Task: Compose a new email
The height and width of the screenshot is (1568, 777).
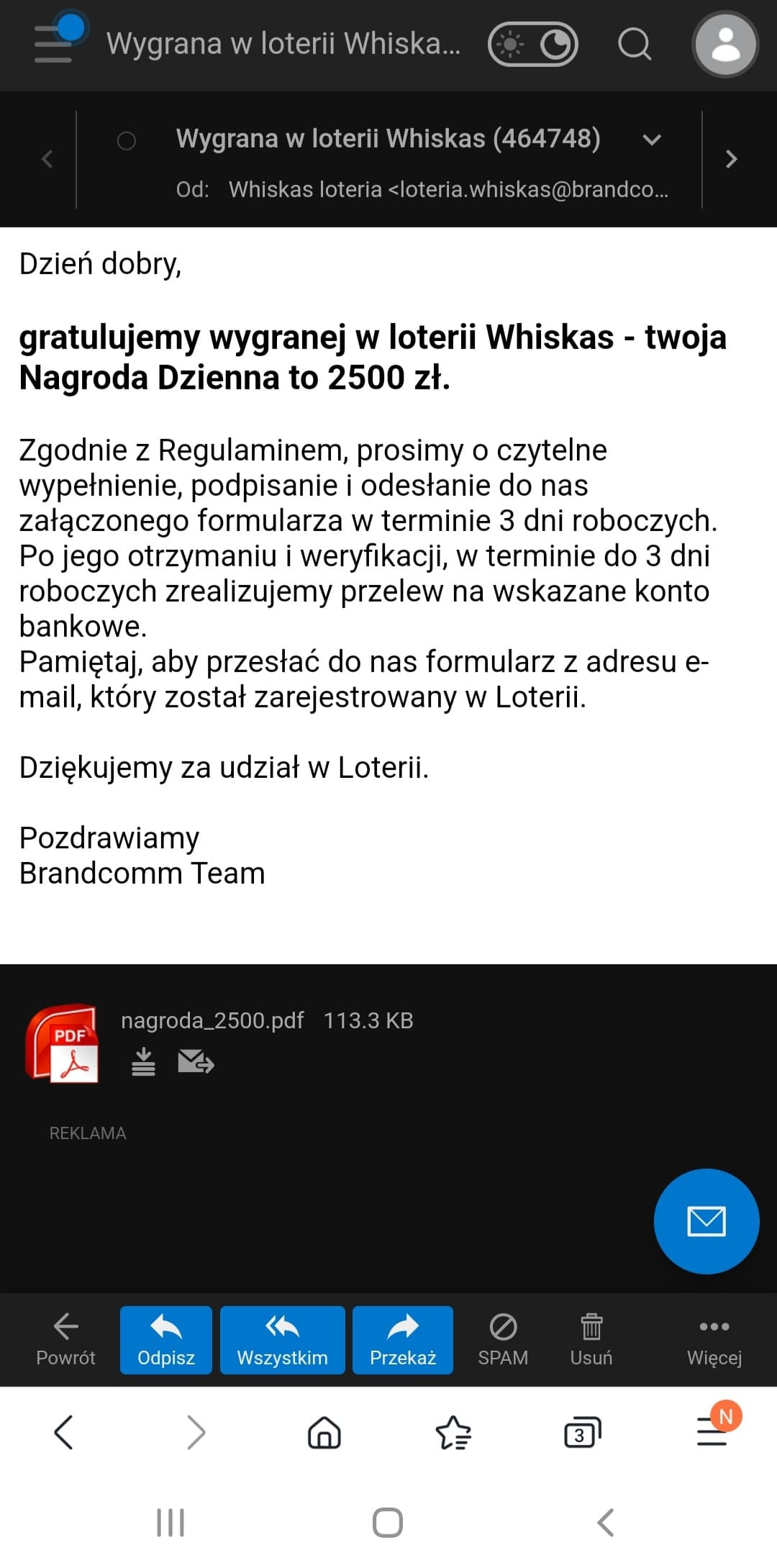Action: (706, 1221)
